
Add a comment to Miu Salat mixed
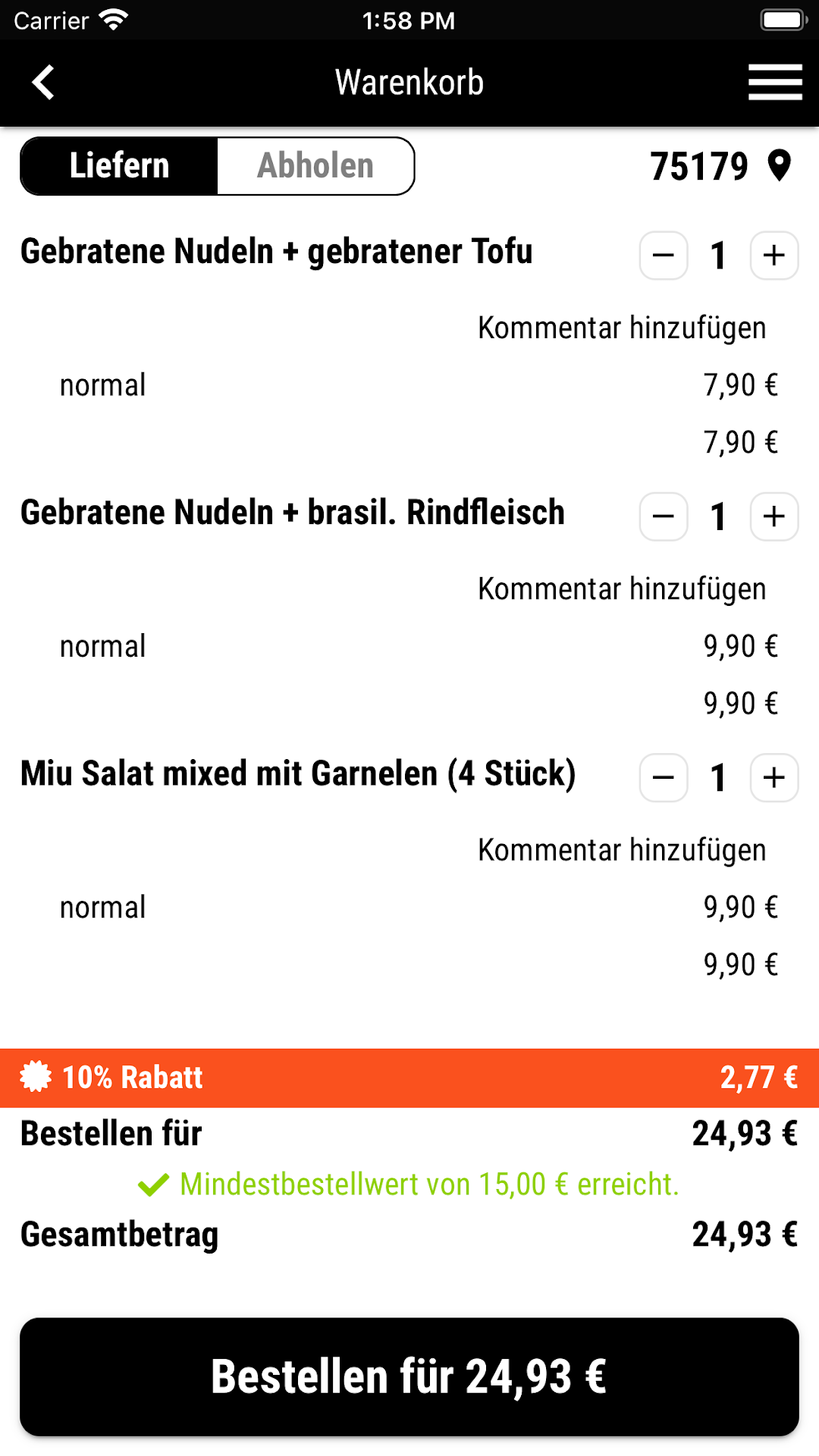point(622,850)
